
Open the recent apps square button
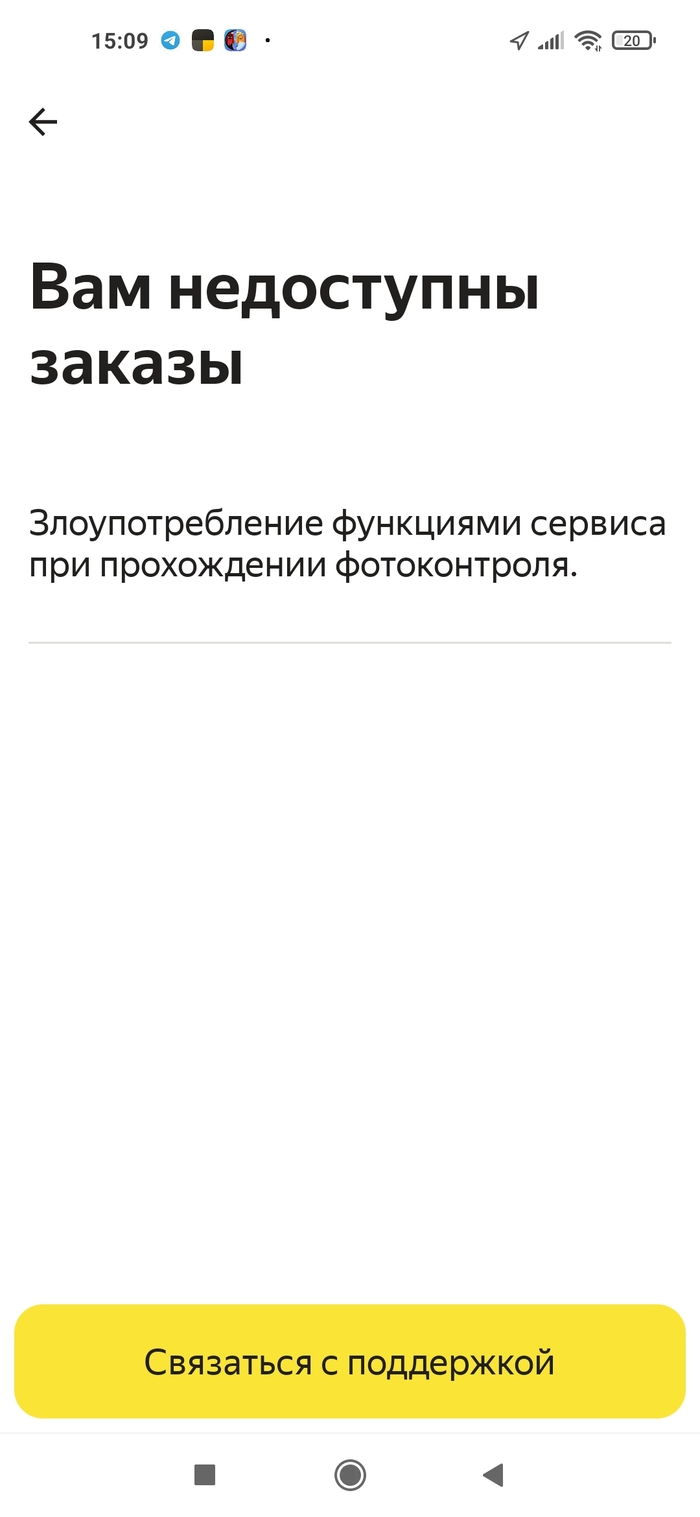click(205, 1474)
